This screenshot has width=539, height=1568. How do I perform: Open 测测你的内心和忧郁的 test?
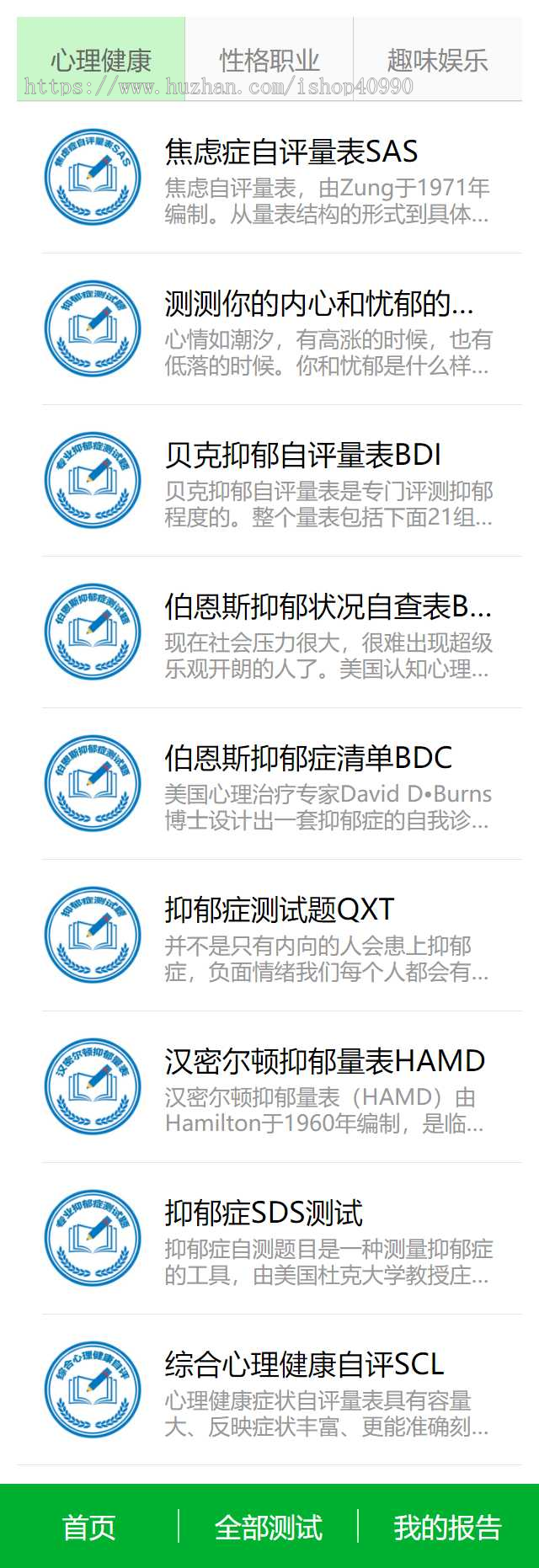coord(319,304)
